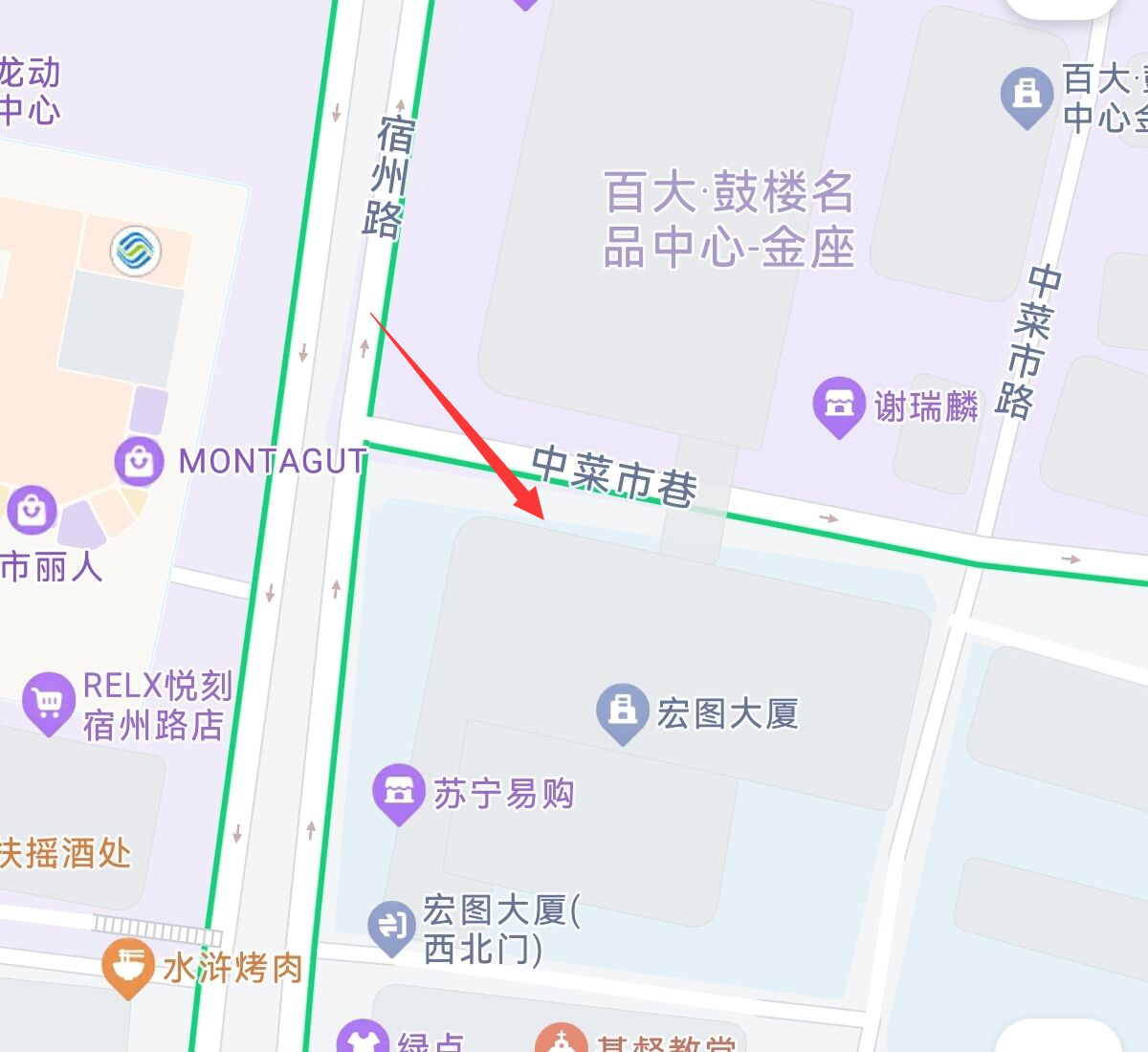The width and height of the screenshot is (1148, 1052).
Task: Select the 谢瑞麟 shop marker
Action: 838,405
